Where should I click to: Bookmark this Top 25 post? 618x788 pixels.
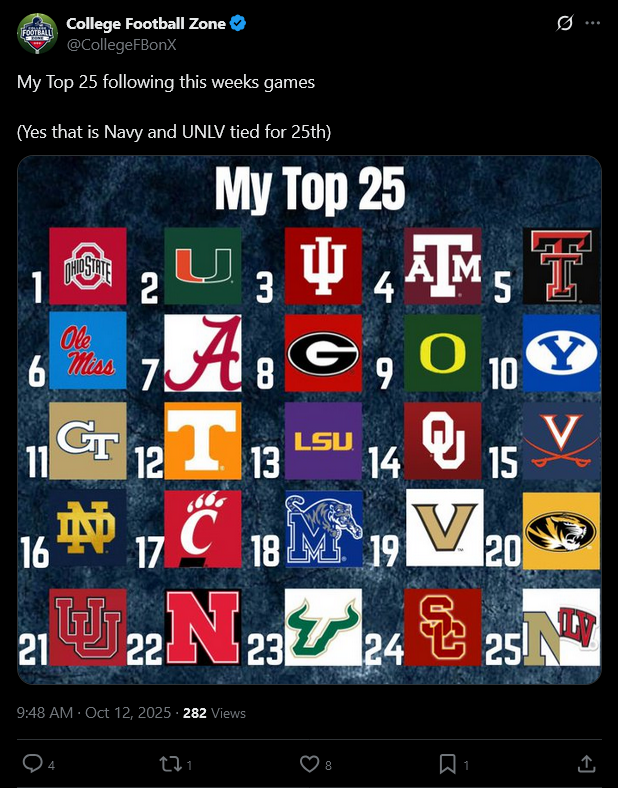point(448,764)
